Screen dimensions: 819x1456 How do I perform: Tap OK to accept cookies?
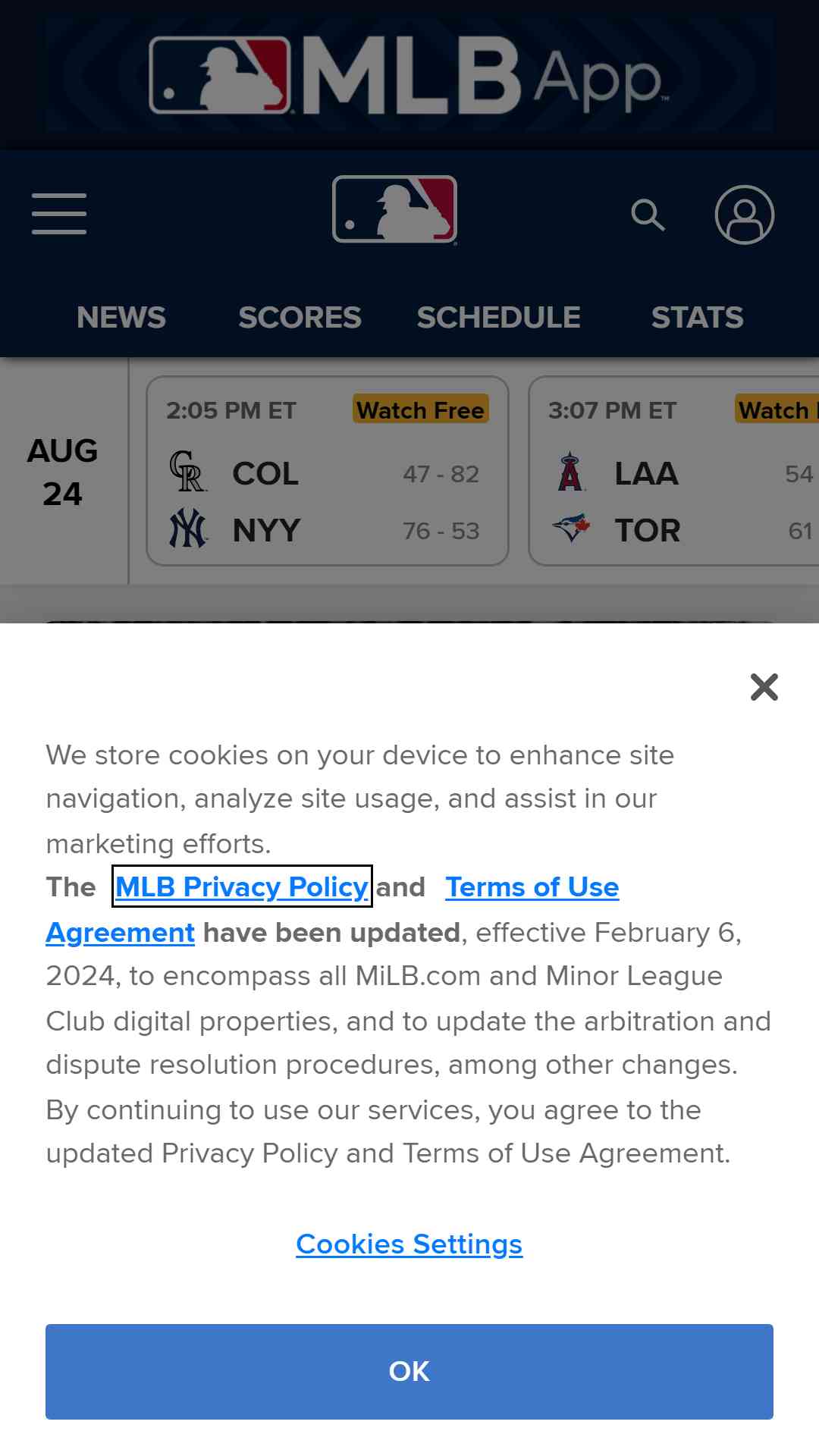[x=409, y=1371]
